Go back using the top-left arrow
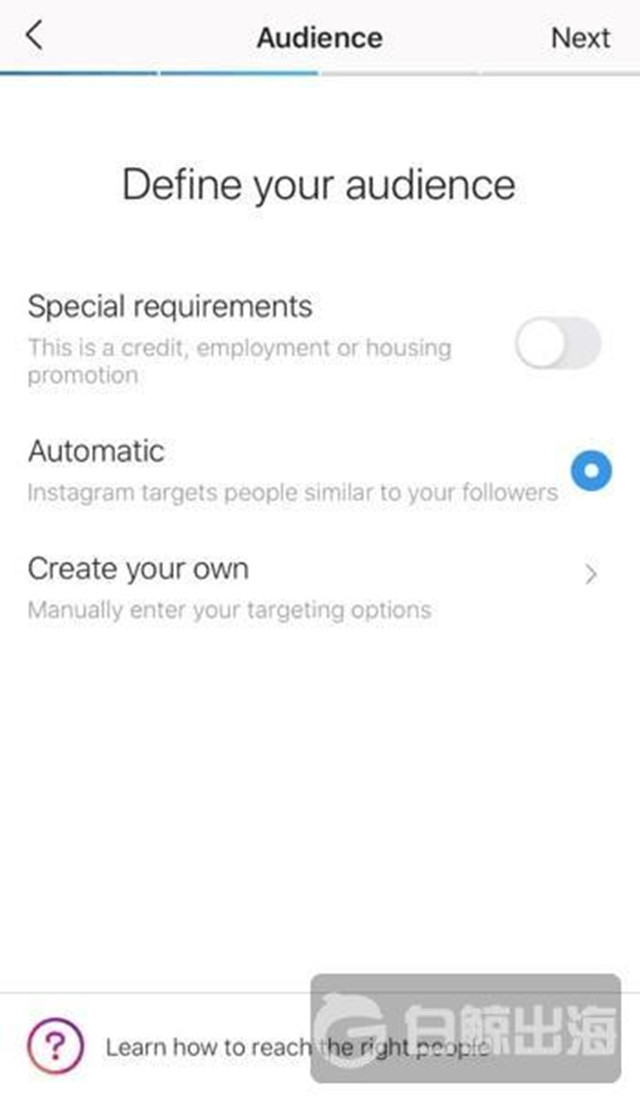 pos(34,35)
